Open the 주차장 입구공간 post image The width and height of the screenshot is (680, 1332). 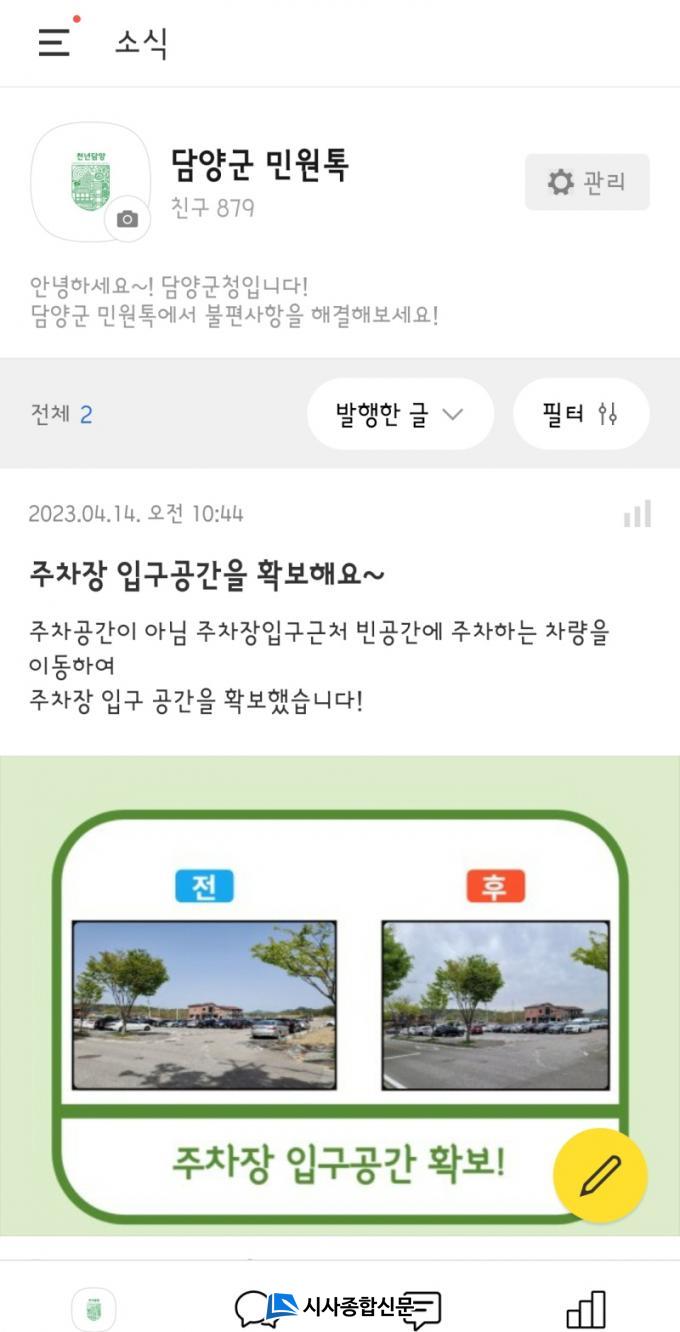pyautogui.click(x=340, y=995)
